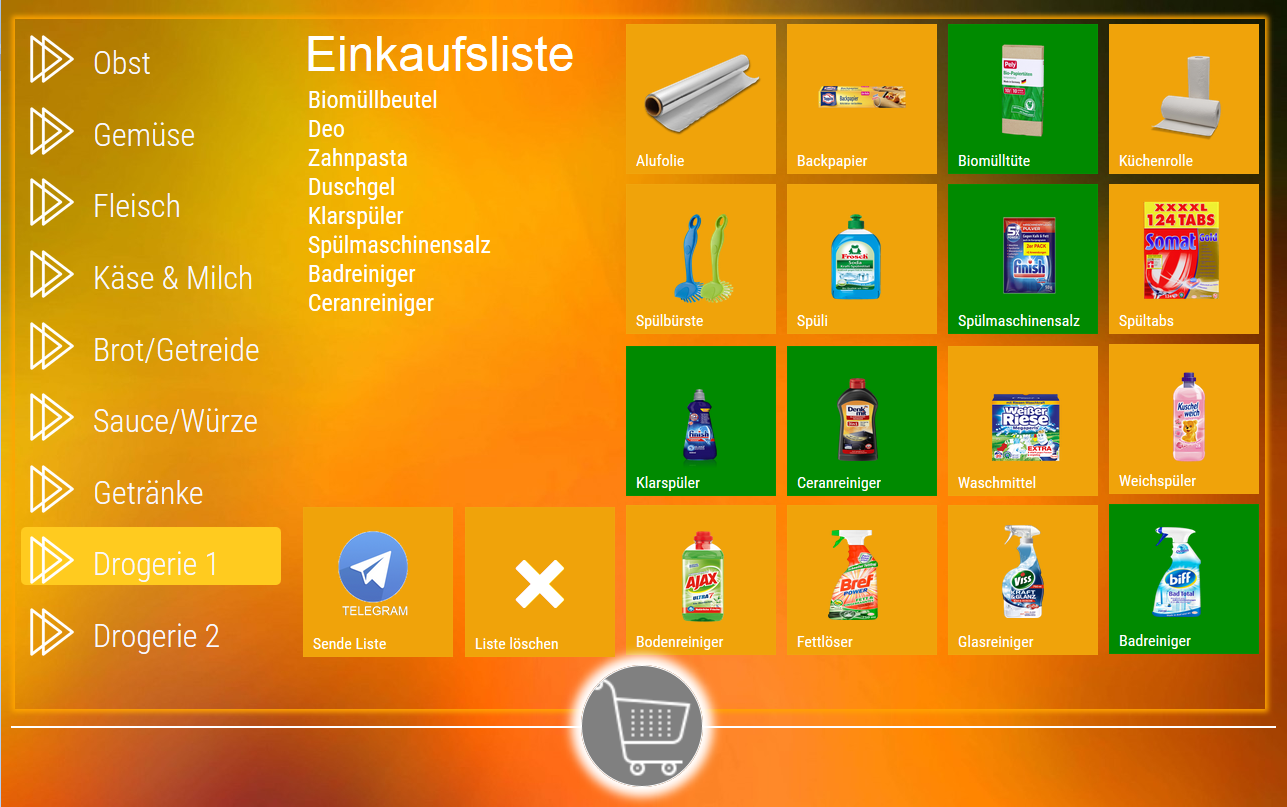Add Glasreiniger to the list
This screenshot has height=807, width=1287.
point(1022,579)
